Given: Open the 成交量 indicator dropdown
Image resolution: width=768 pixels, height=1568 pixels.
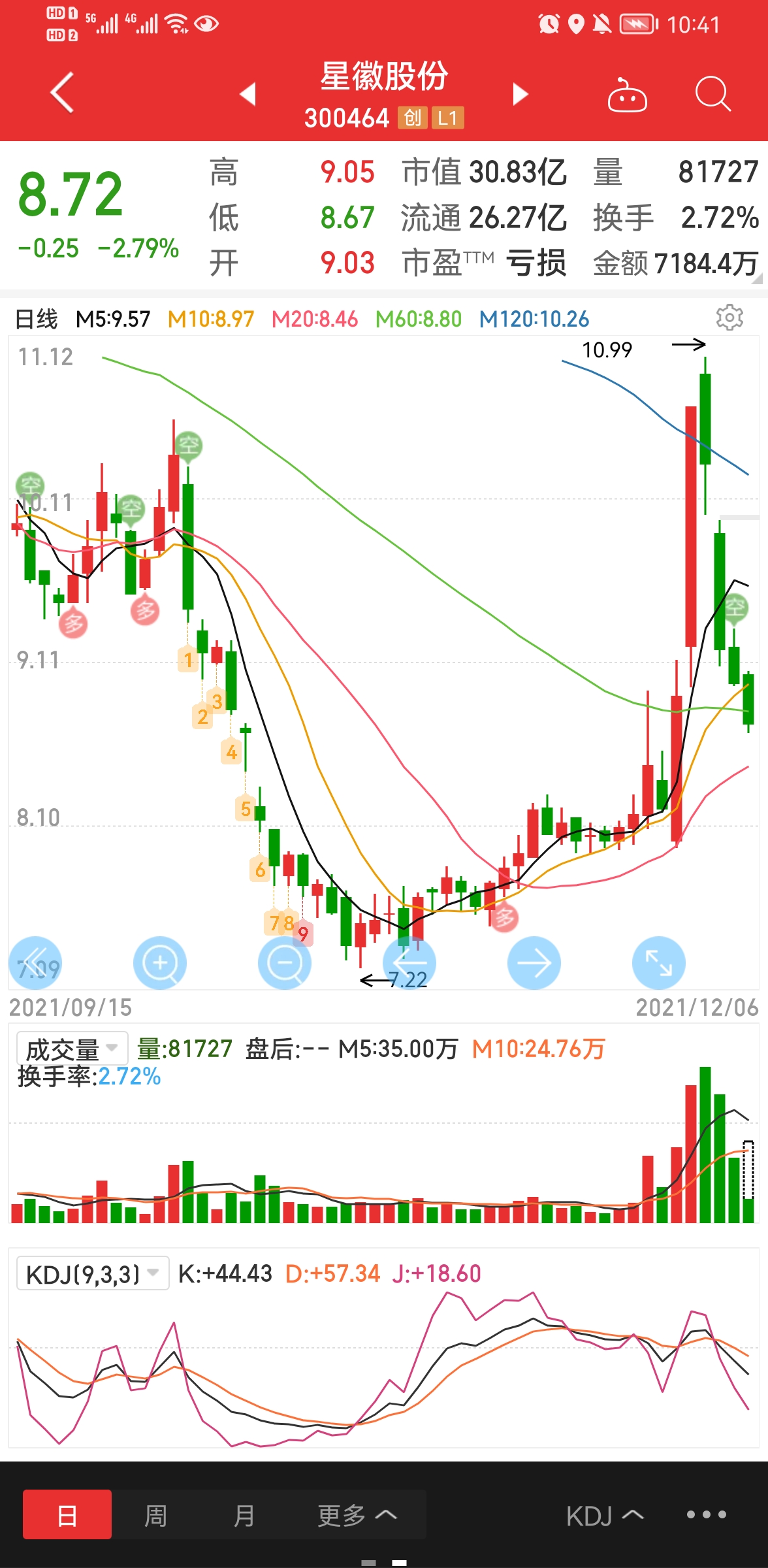Looking at the screenshot, I should pyautogui.click(x=72, y=1049).
